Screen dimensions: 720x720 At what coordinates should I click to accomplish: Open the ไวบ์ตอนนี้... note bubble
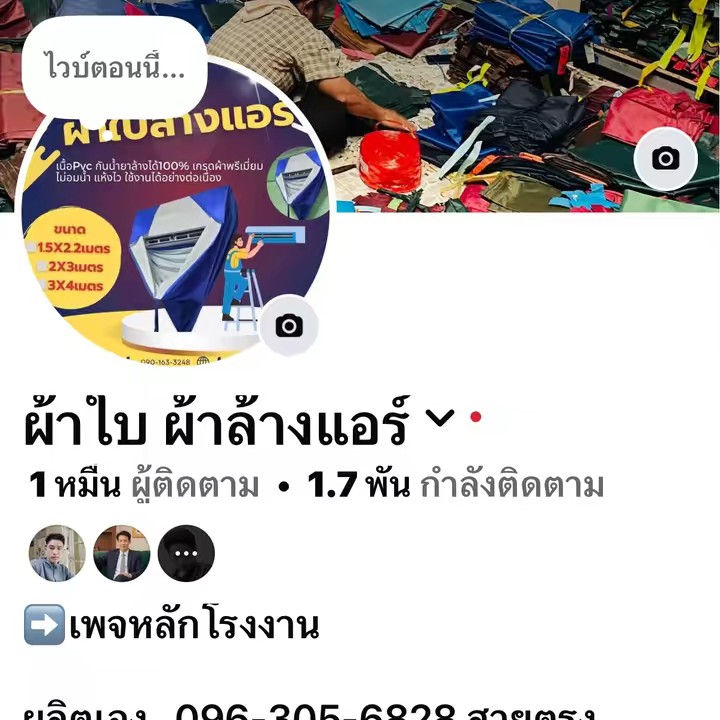[115, 68]
